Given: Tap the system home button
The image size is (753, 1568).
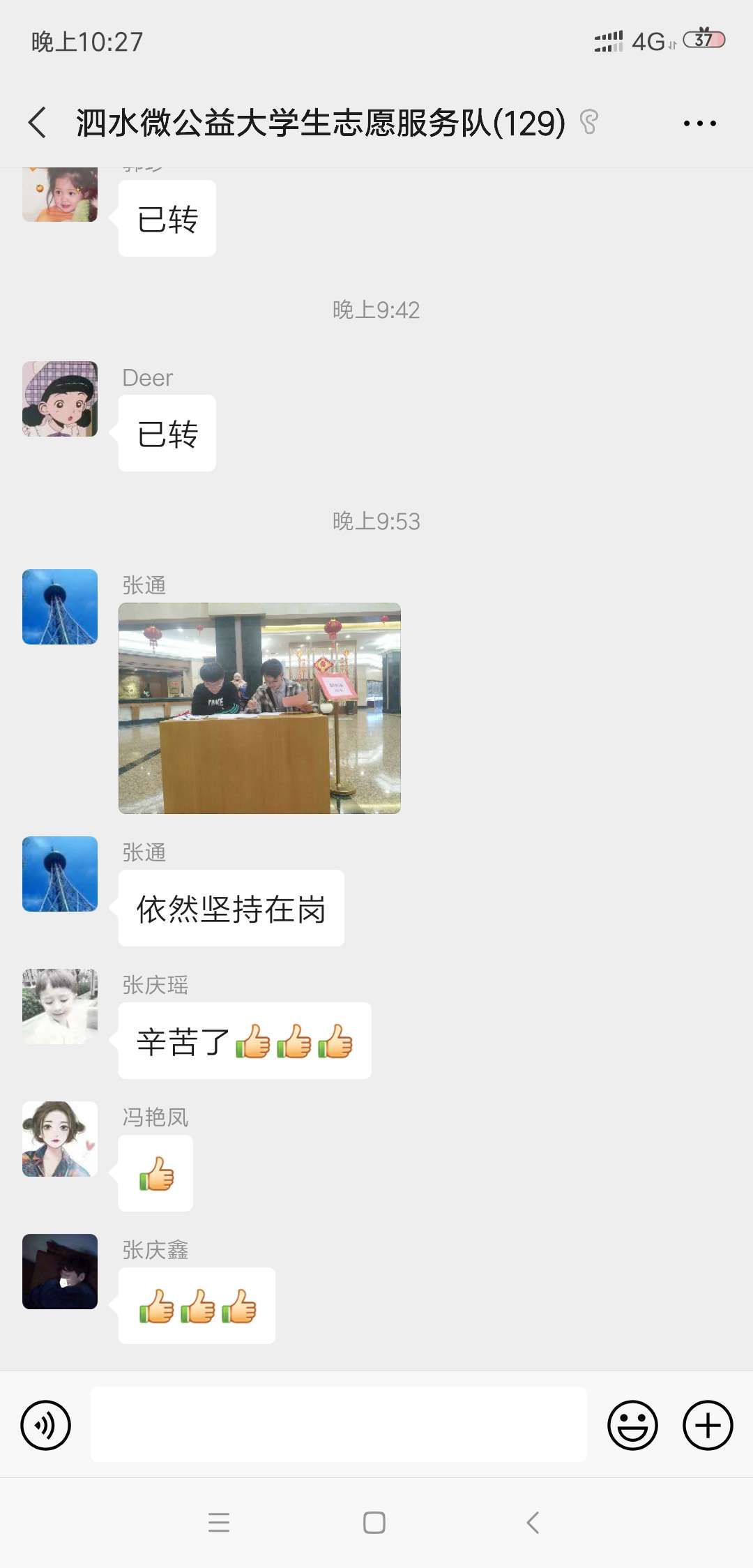Looking at the screenshot, I should click(374, 1523).
